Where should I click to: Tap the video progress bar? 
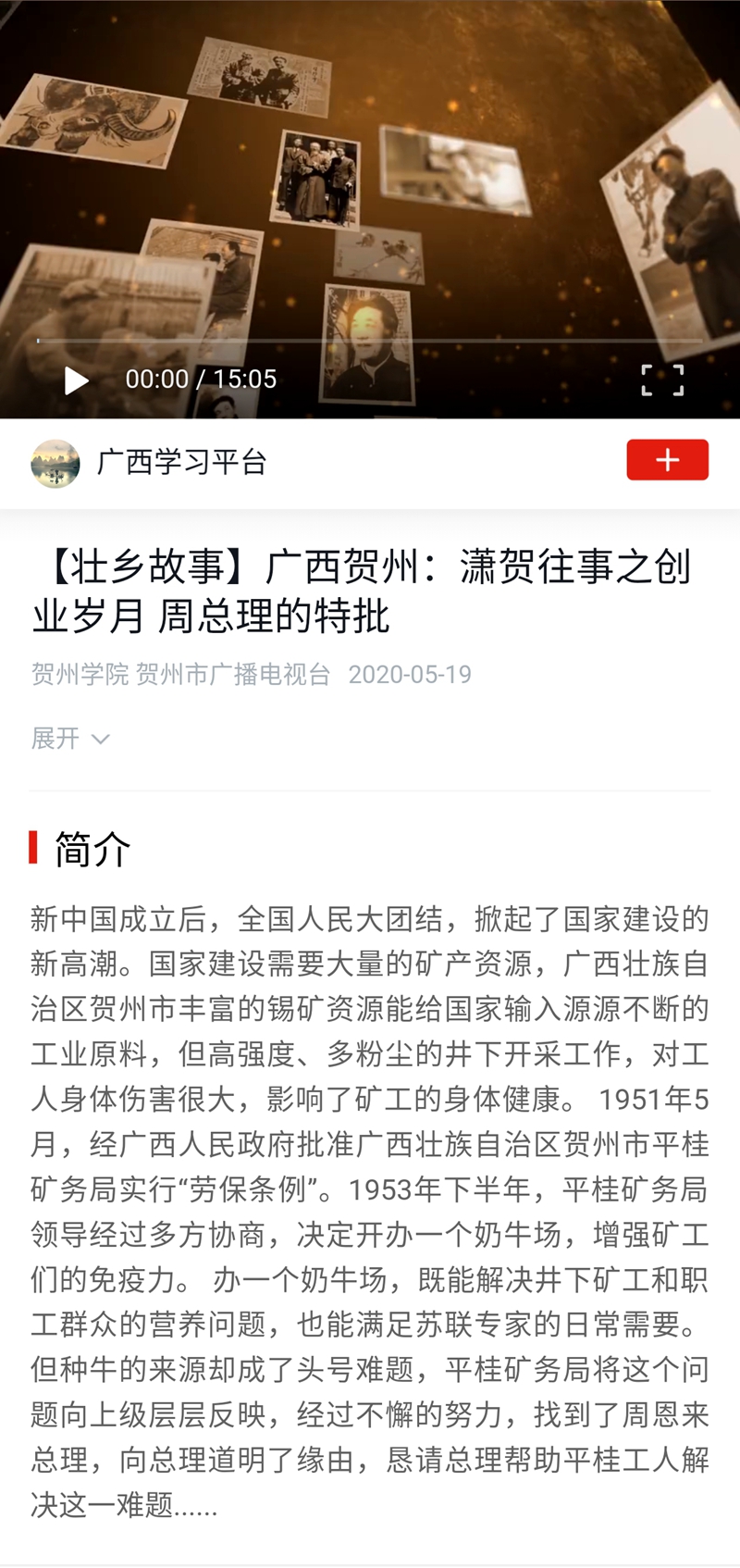[370, 342]
